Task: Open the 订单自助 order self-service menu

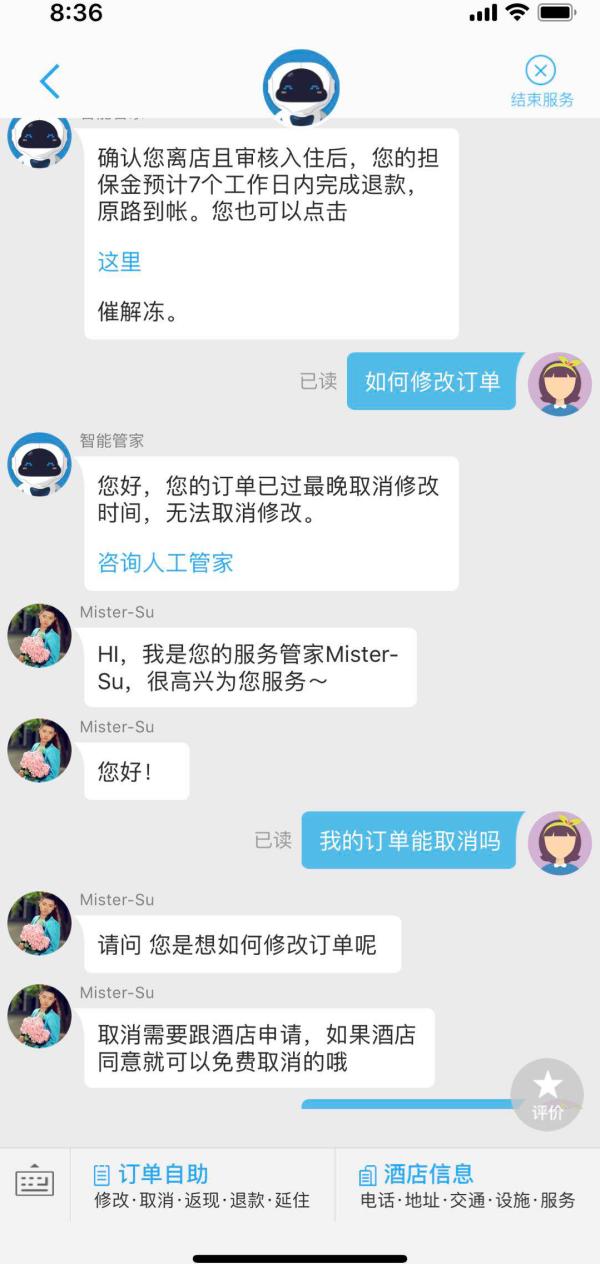Action: click(x=201, y=1185)
